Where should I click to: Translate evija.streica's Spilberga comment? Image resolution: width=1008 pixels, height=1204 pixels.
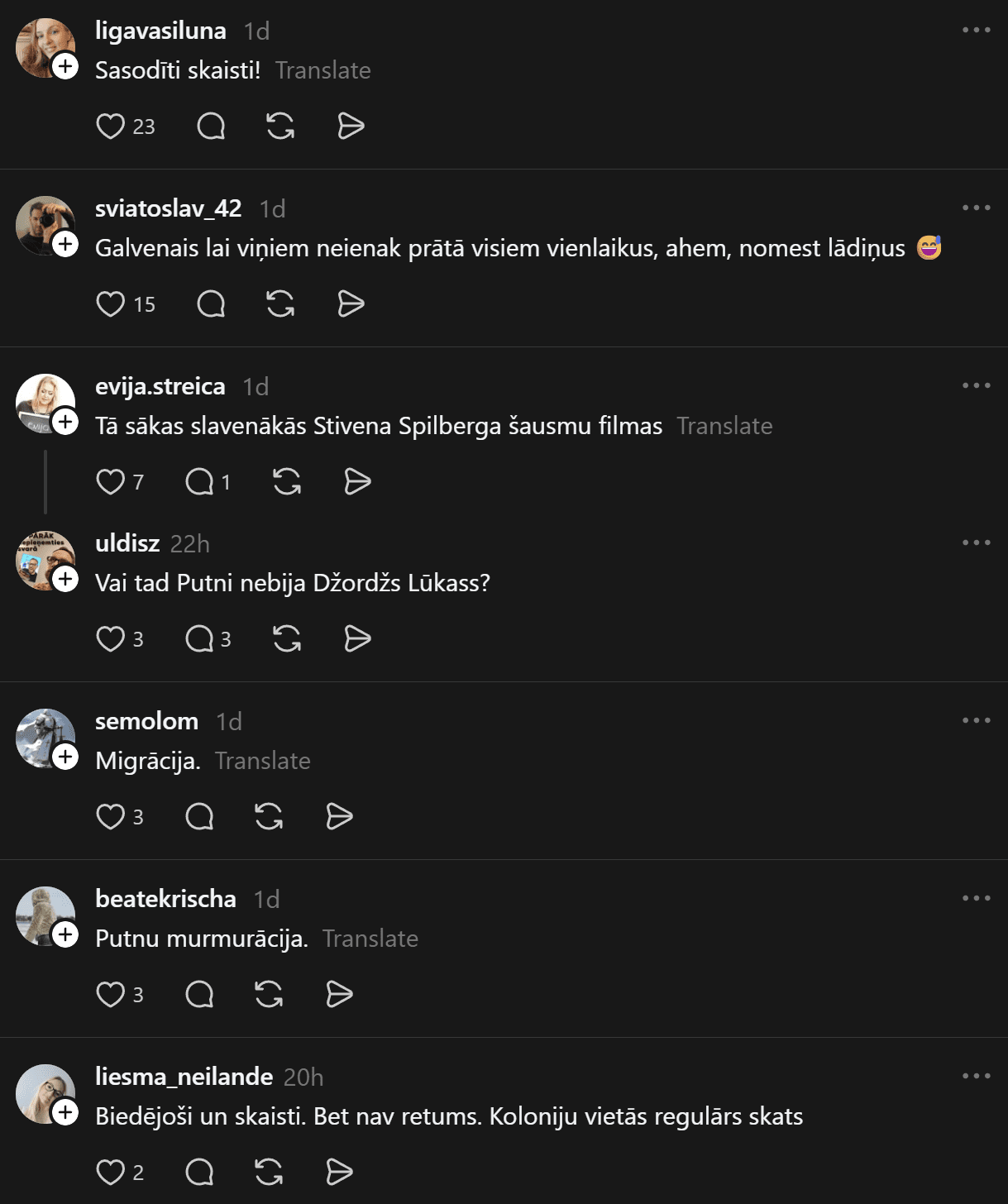[724, 426]
